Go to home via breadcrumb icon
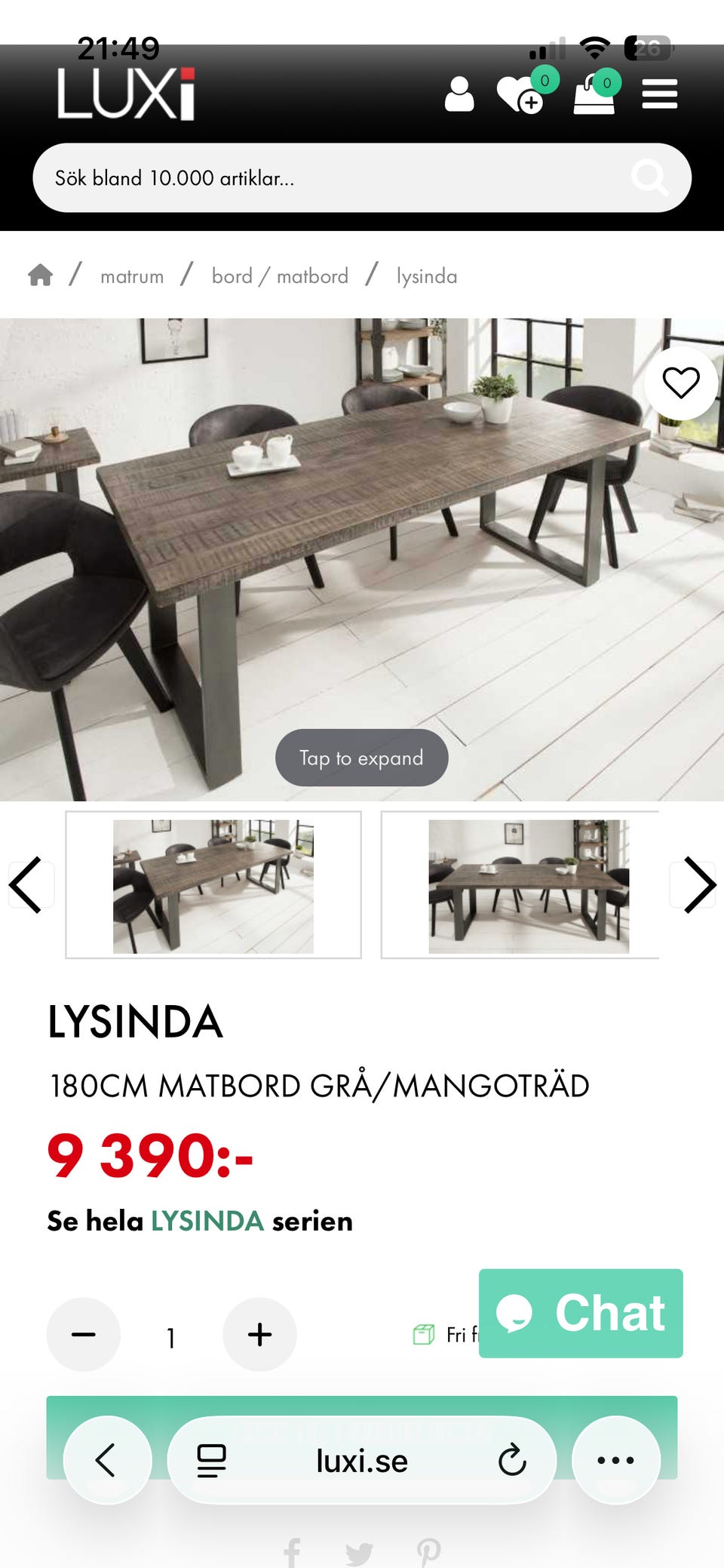 tap(41, 275)
